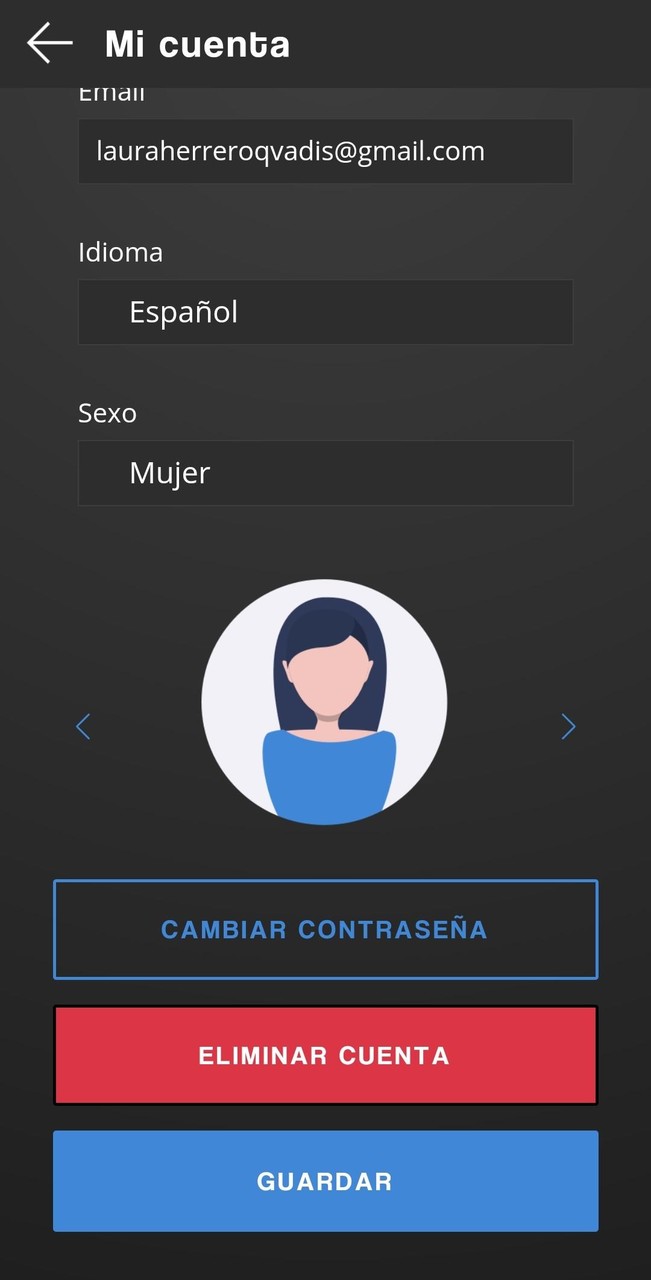Open the Idioma dropdown showing Español
This screenshot has height=1280, width=651.
coord(325,312)
